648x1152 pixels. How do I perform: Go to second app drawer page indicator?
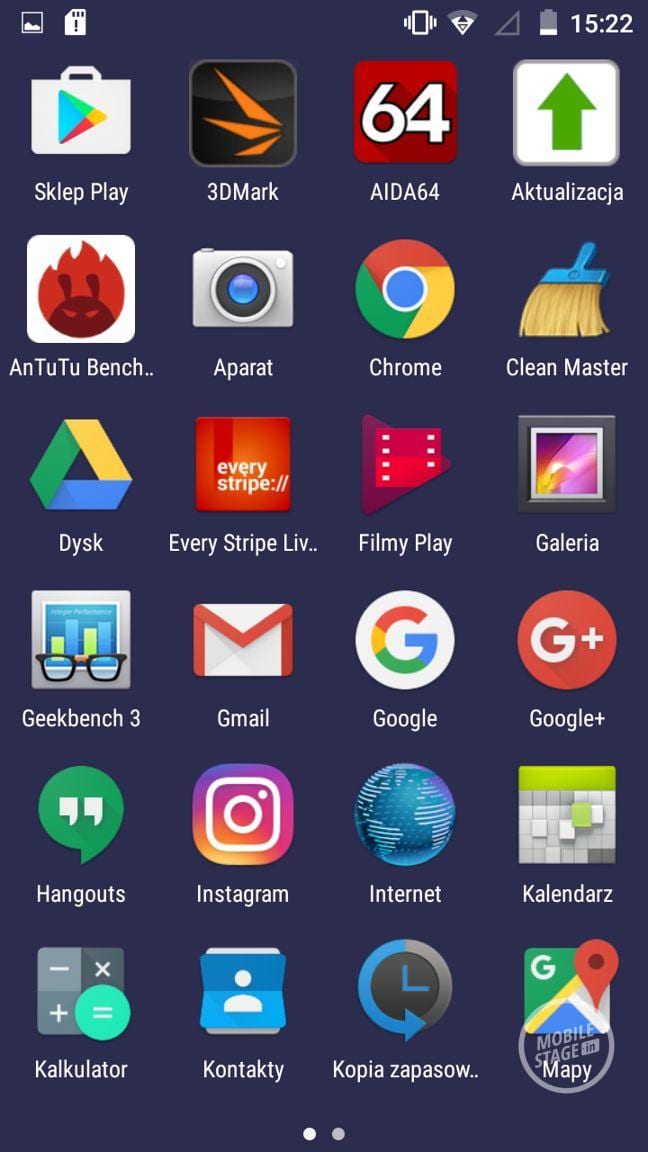click(338, 1134)
